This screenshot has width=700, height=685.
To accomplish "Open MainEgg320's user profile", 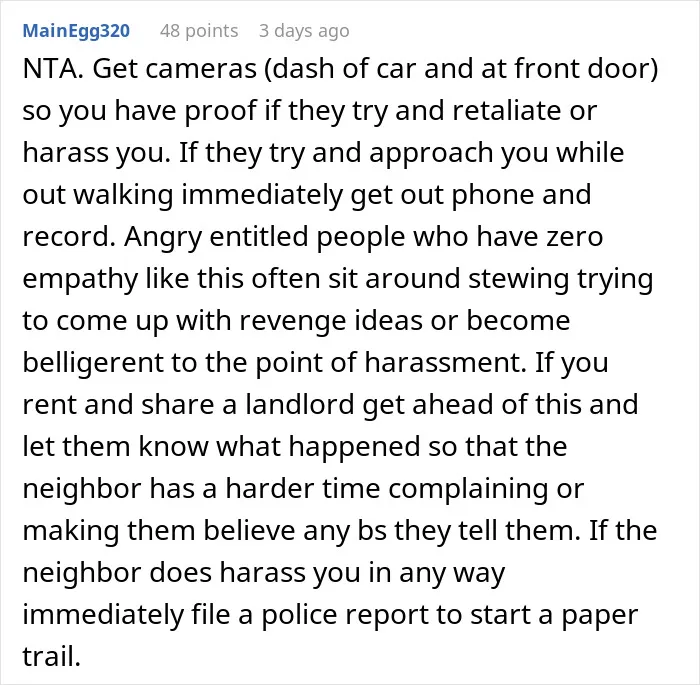I will [76, 31].
